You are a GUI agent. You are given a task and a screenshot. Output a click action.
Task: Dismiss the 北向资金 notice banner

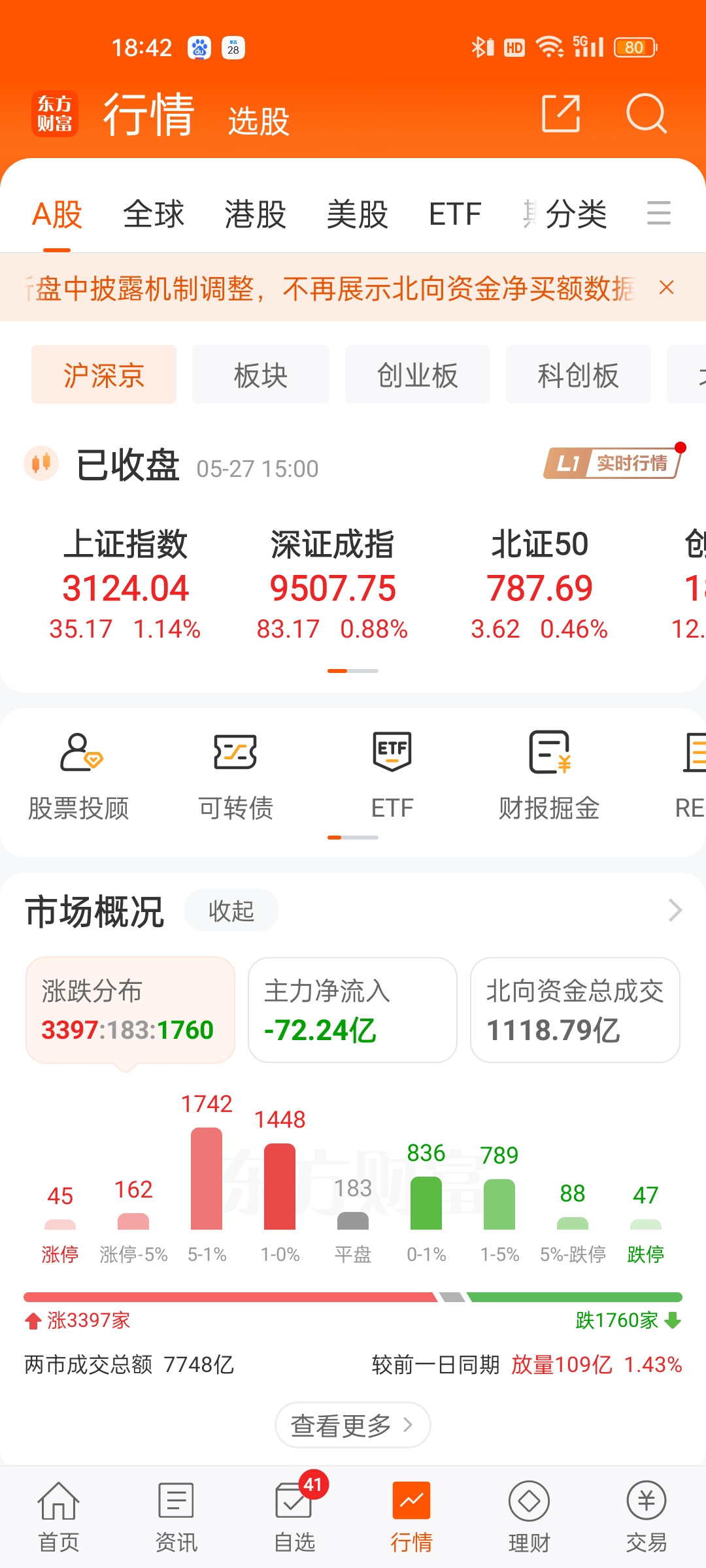(666, 287)
